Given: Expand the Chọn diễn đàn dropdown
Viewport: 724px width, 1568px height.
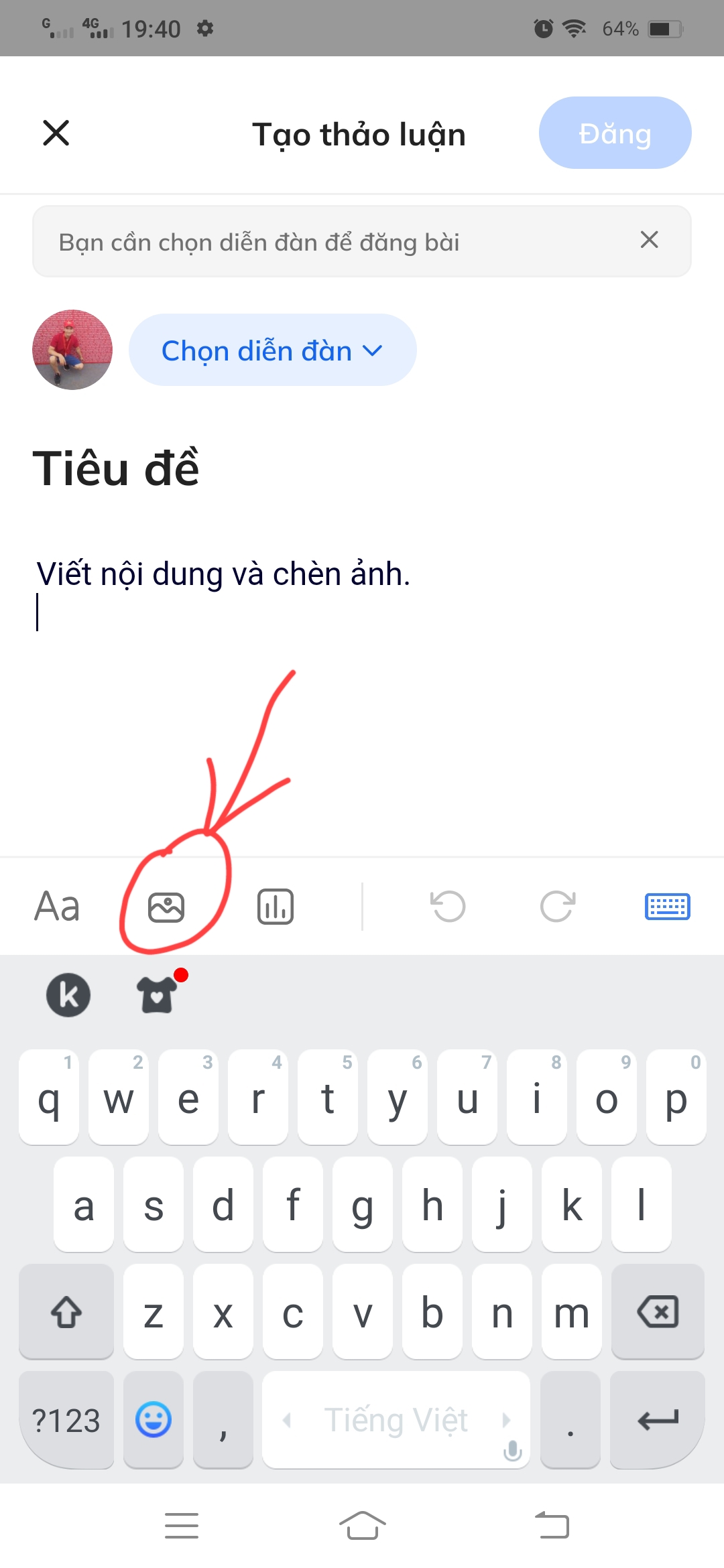Looking at the screenshot, I should point(272,349).
